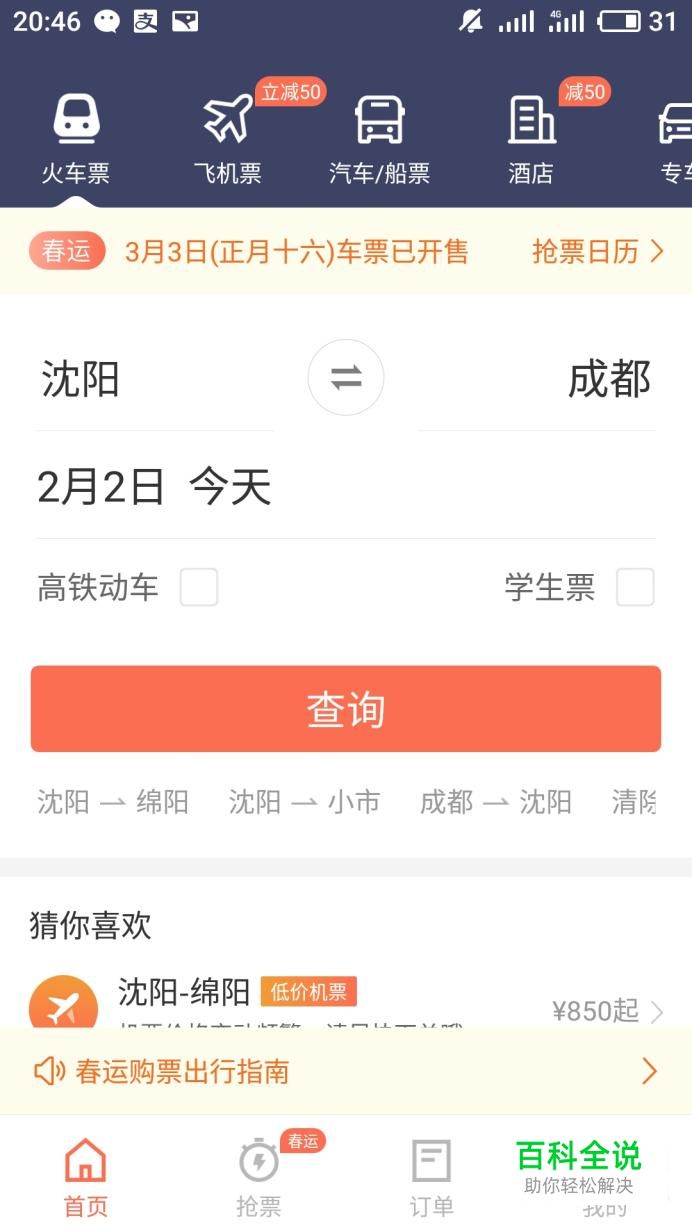This screenshot has height=1230, width=692.
Task: Select recent route 成都 → 沈阳
Action: [x=495, y=802]
